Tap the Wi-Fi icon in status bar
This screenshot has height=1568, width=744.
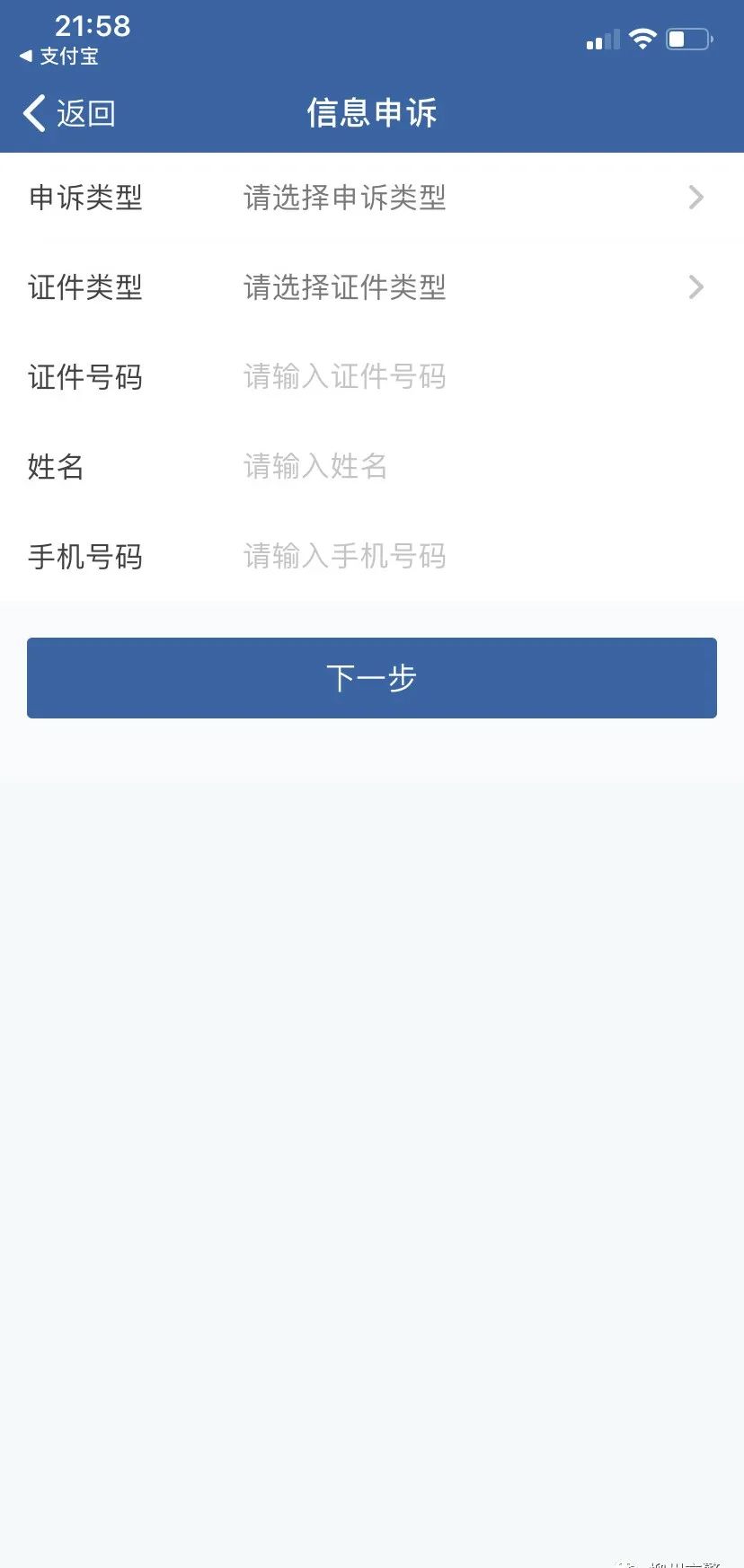pos(642,38)
